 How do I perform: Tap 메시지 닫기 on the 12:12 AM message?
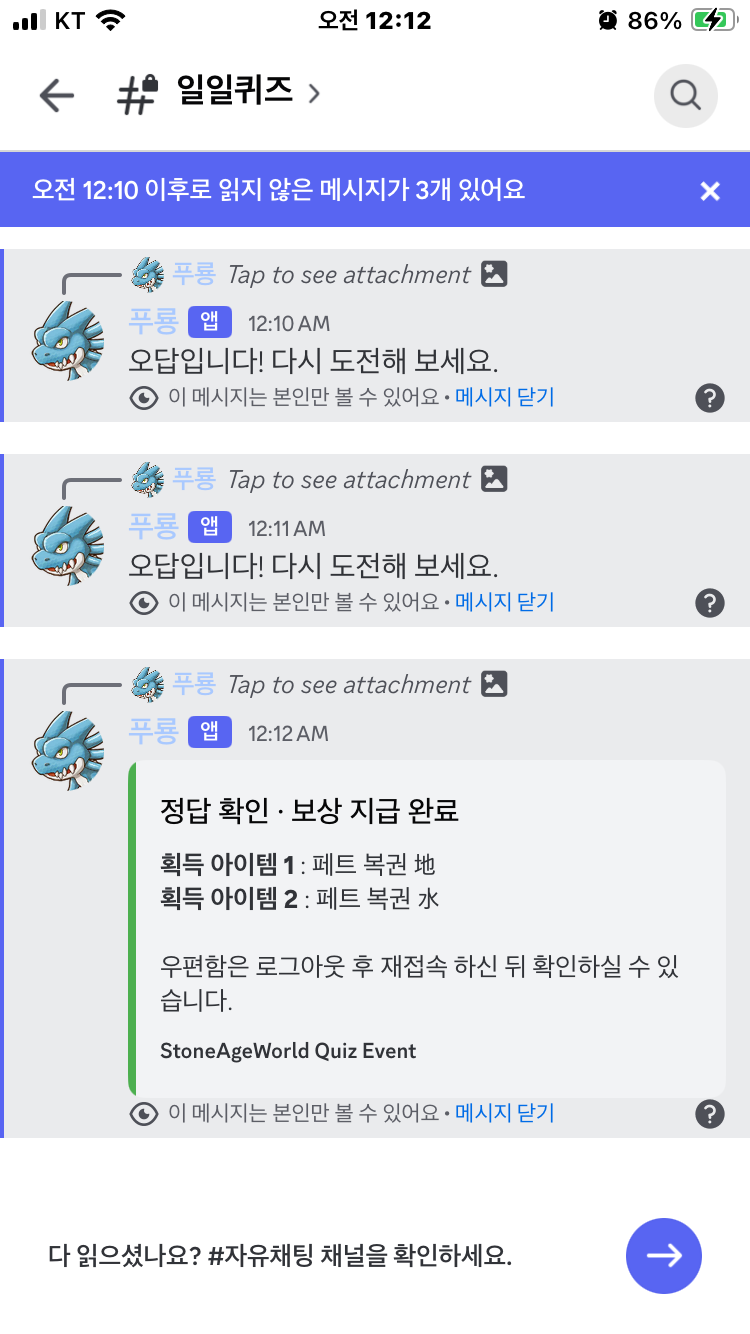(x=504, y=1113)
